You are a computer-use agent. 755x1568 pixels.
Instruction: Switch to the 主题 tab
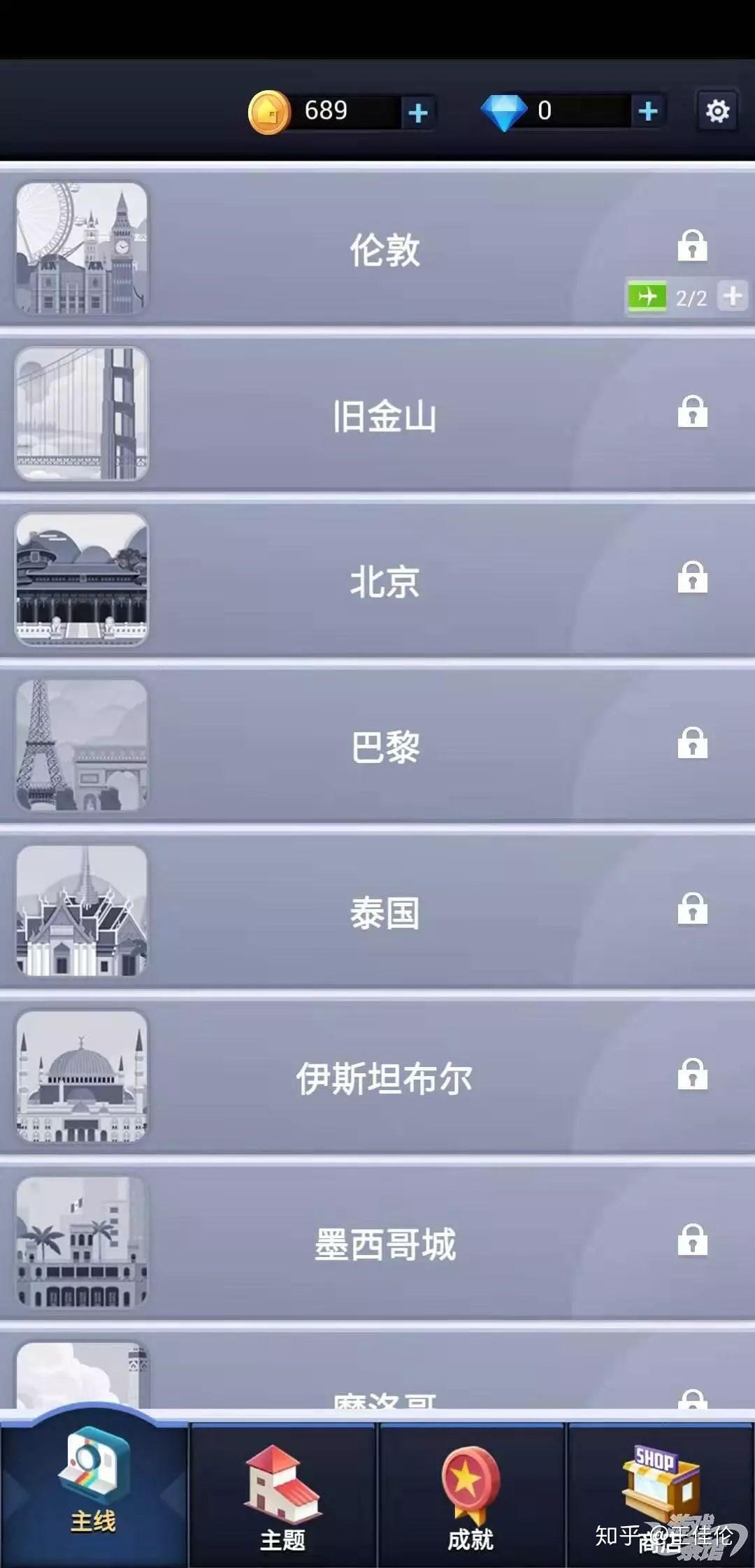282,1495
